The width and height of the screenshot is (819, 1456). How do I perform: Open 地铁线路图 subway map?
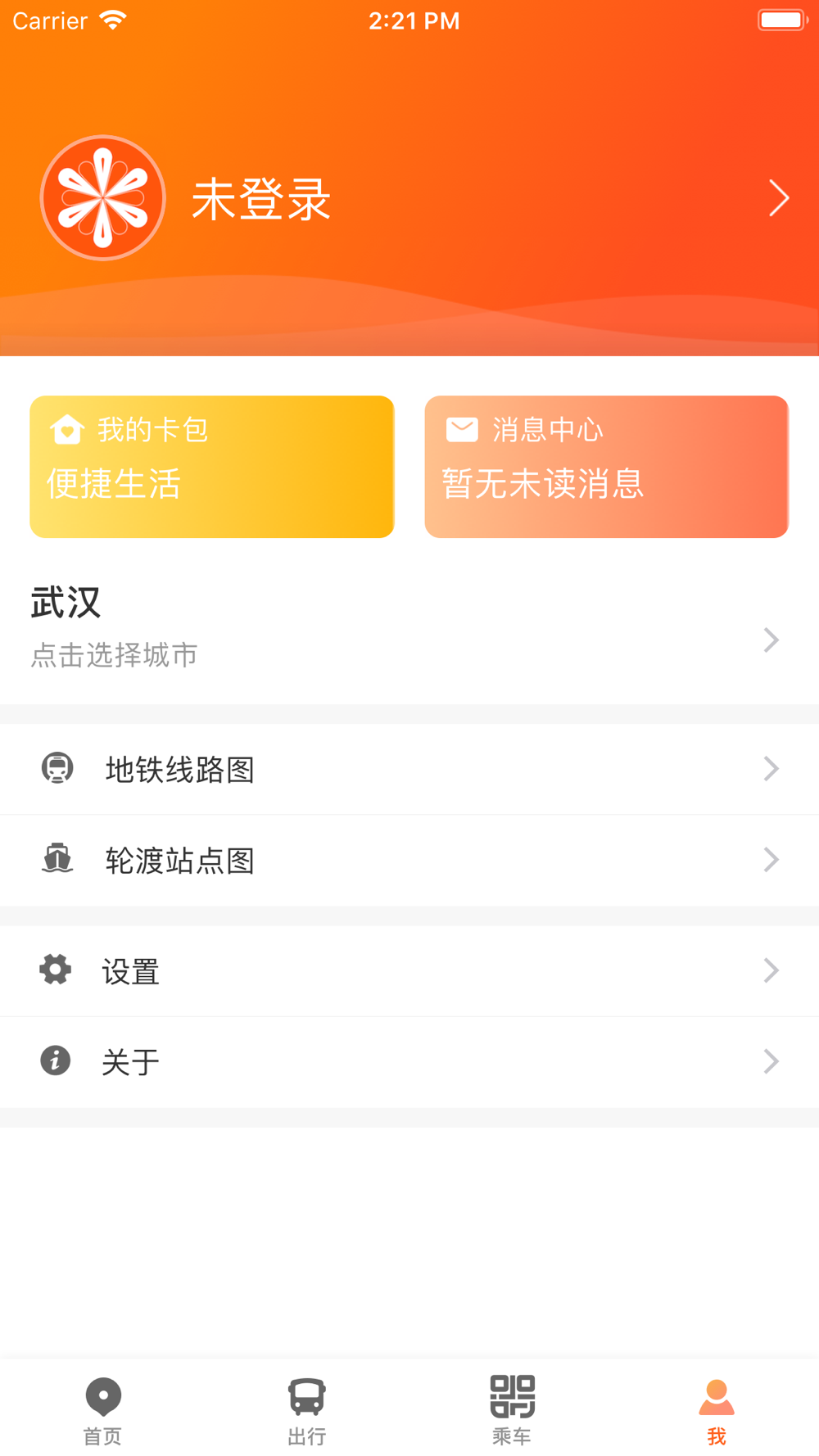click(x=409, y=769)
